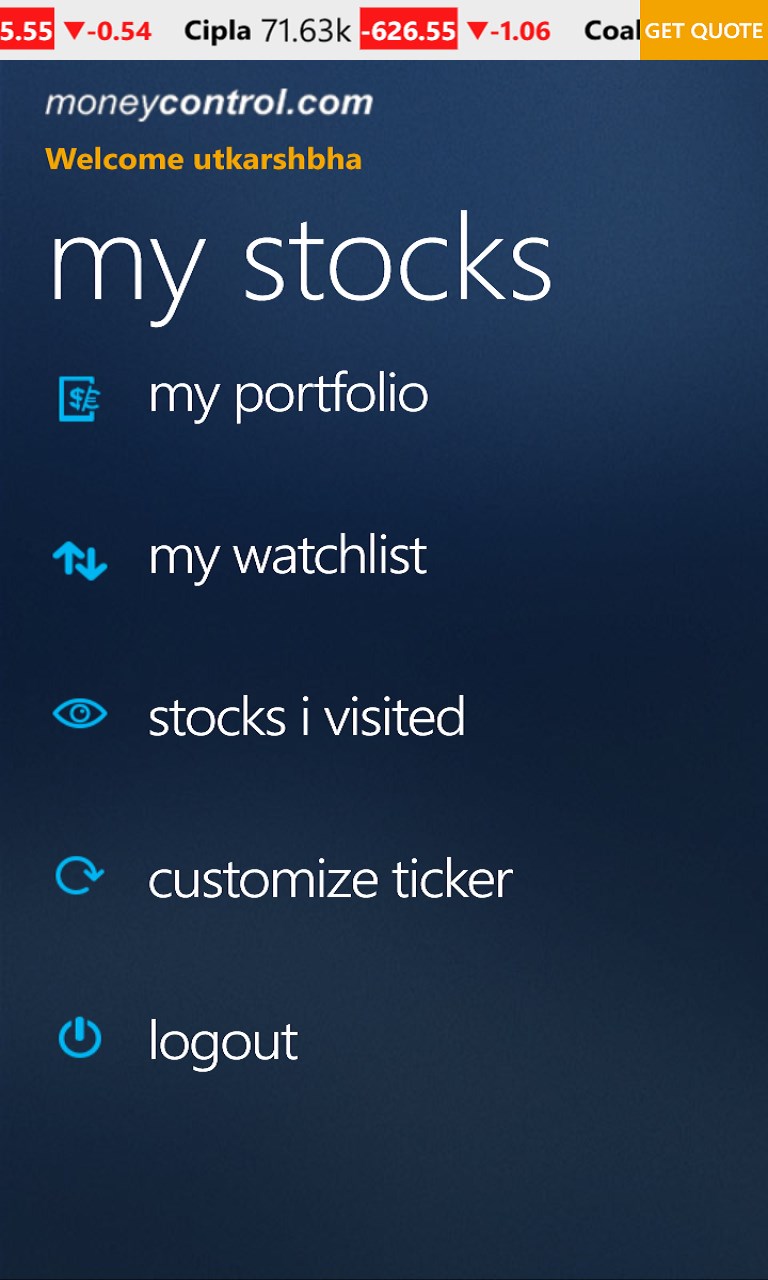The image size is (768, 1280).
Task: Log out of the account
Action: click(x=222, y=1042)
